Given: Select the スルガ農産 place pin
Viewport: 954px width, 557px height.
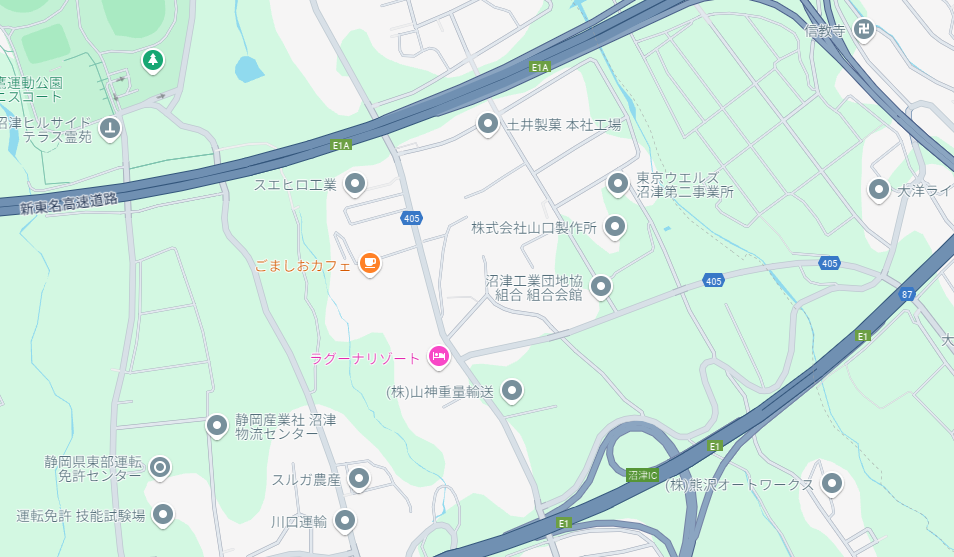Looking at the screenshot, I should click(x=358, y=478).
